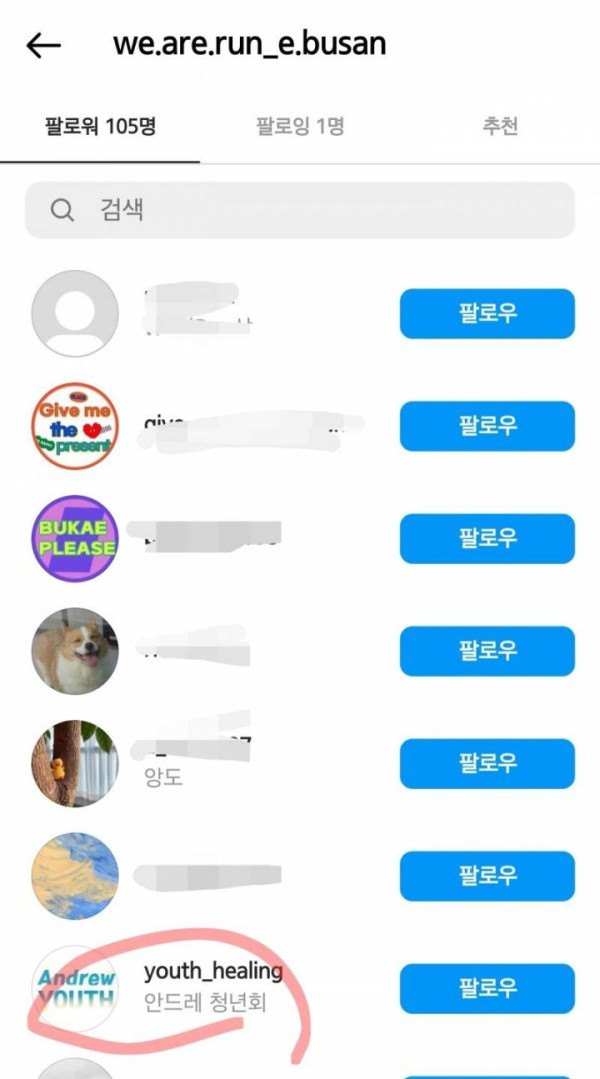Open the 추천 tab
Viewport: 600px width, 1079px height.
[500, 127]
